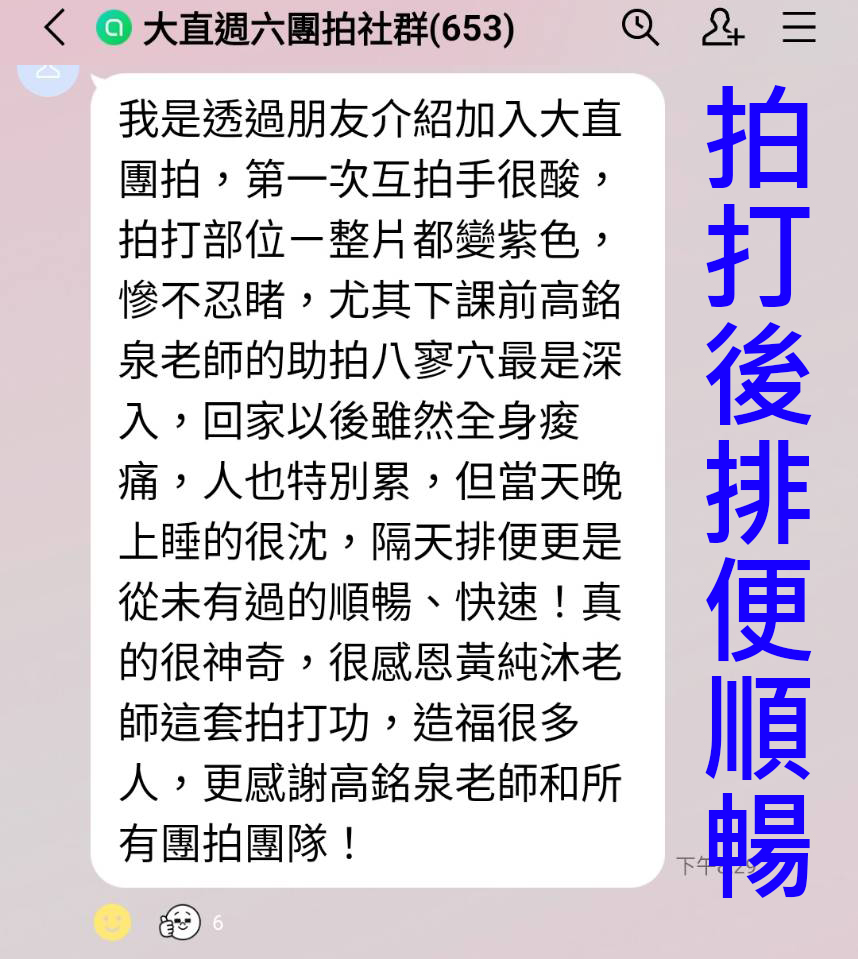
Task: Search messages in this chat
Action: click(x=640, y=28)
